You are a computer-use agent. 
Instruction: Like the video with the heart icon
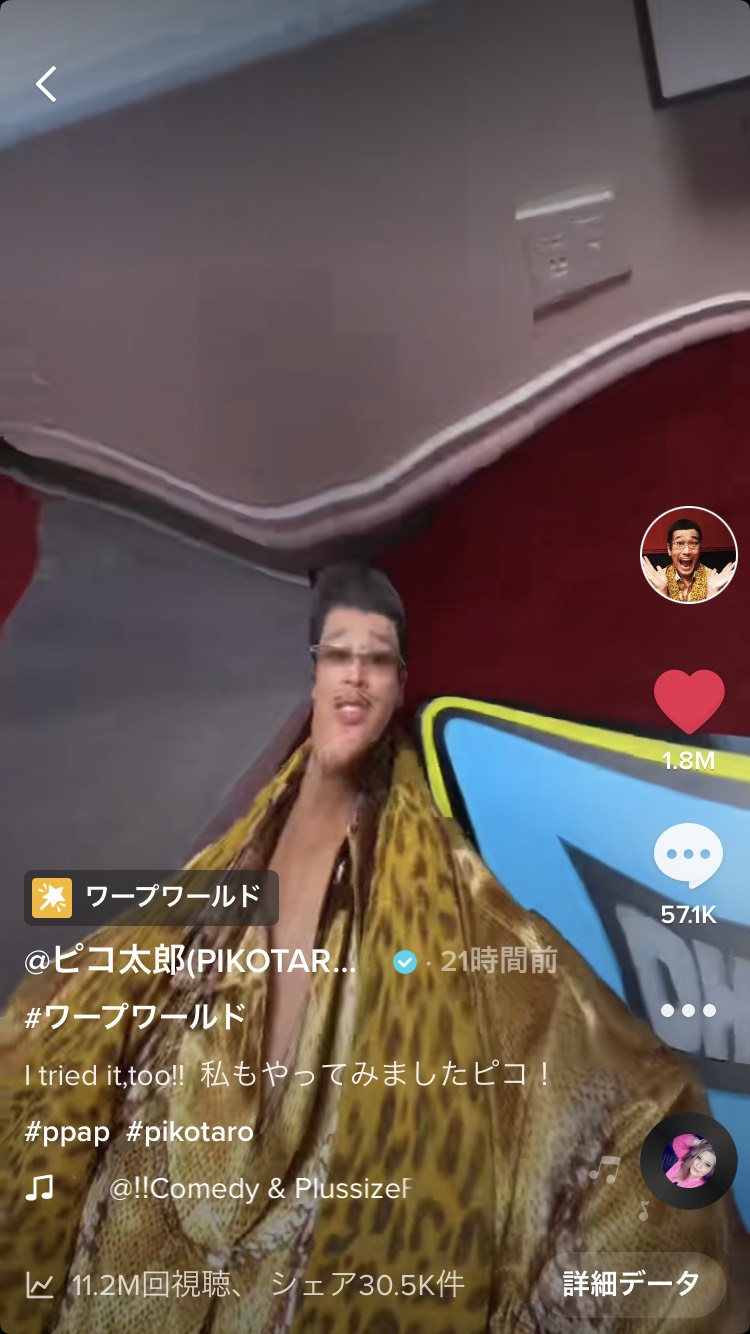click(688, 702)
